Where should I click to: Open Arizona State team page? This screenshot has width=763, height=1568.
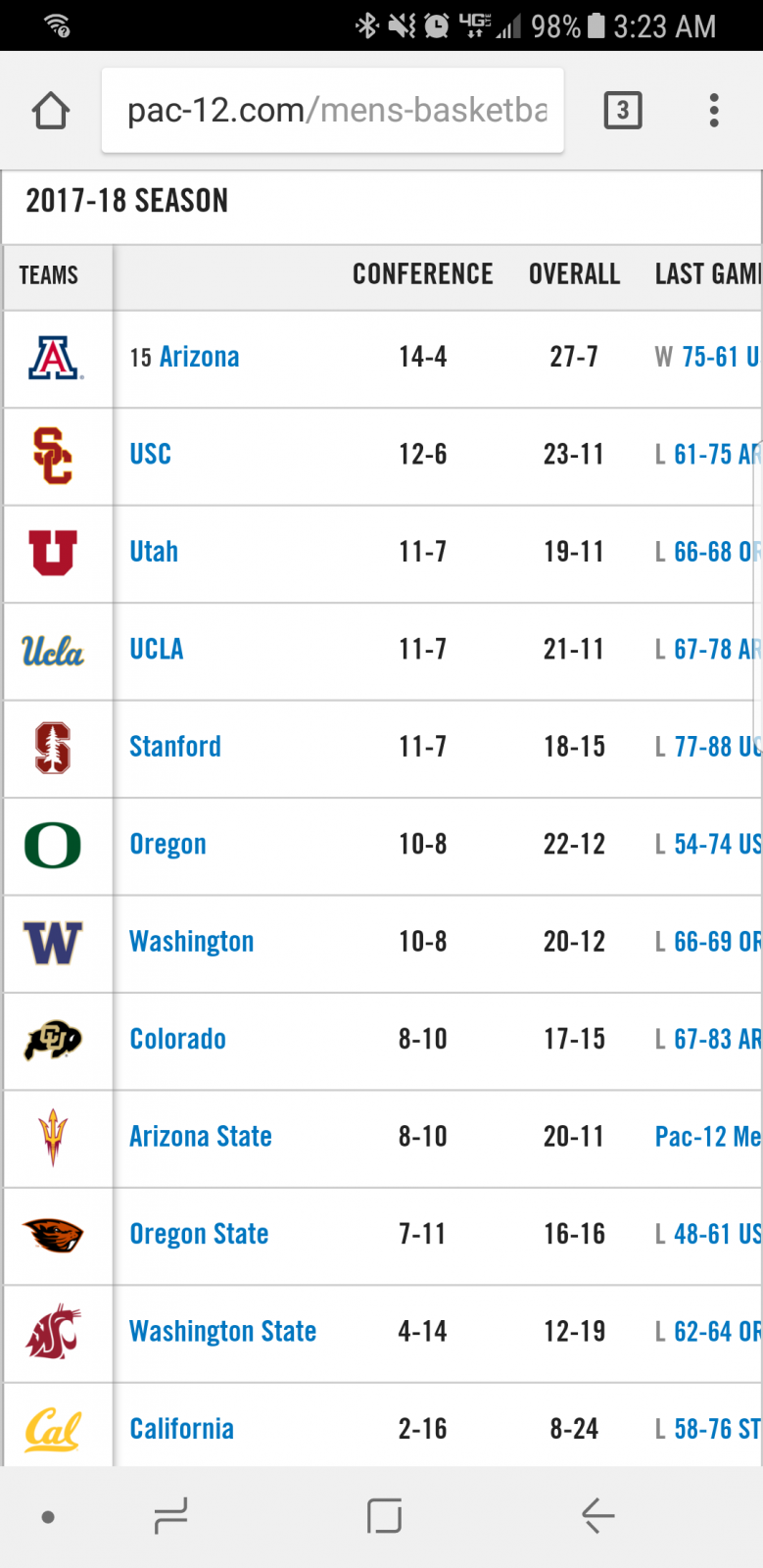[201, 1137]
